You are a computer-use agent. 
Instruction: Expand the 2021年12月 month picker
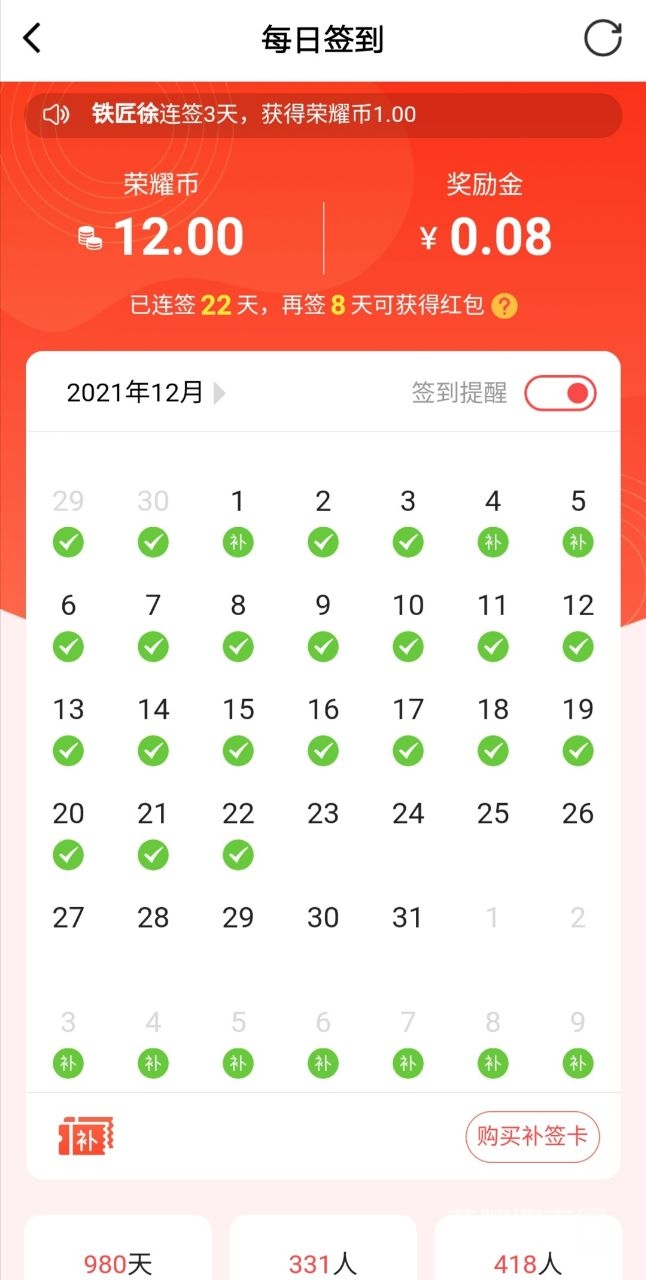[146, 393]
